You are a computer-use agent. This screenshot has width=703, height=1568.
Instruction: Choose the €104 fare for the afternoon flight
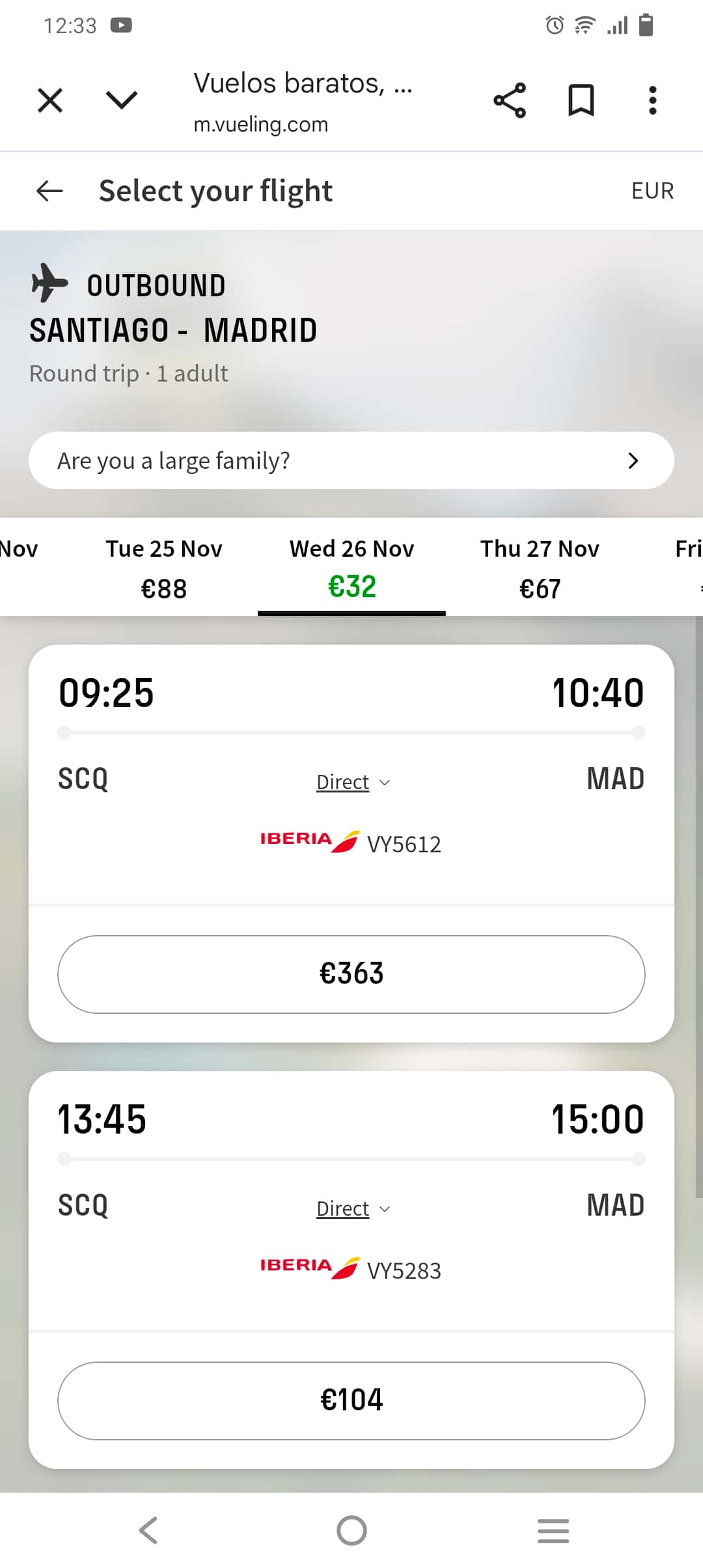351,1401
